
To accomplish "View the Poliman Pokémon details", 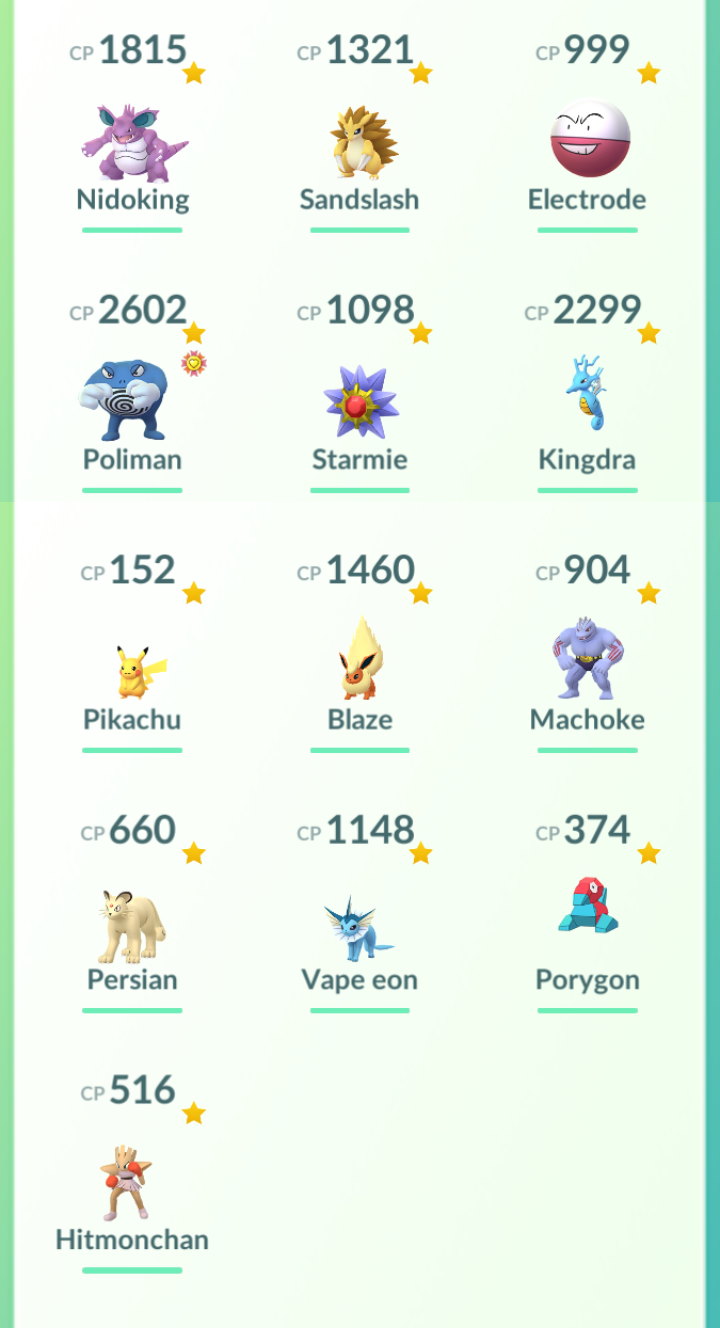I will pos(126,400).
